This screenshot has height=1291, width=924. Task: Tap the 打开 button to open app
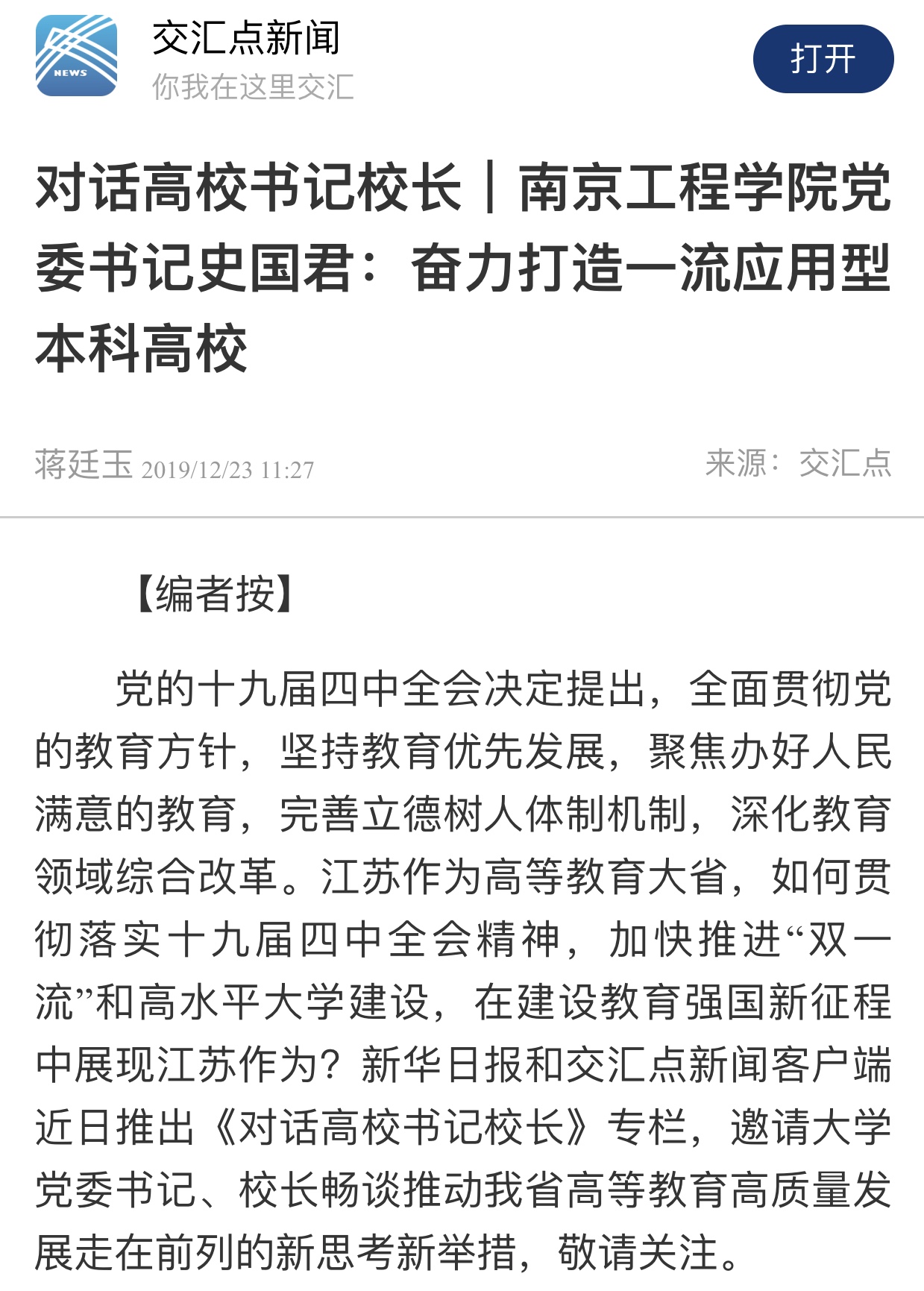point(823,59)
